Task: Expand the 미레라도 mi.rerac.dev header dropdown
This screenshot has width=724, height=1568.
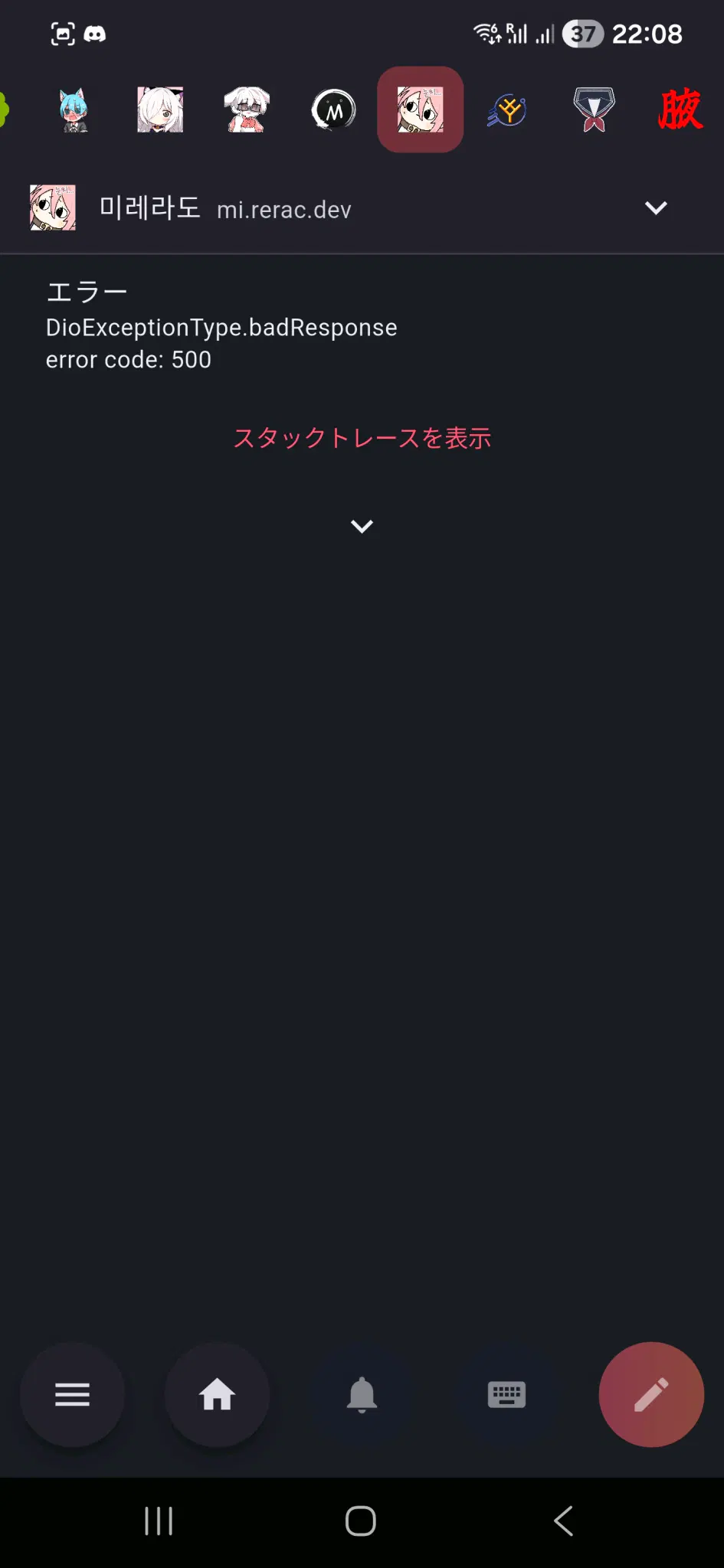Action: [656, 207]
